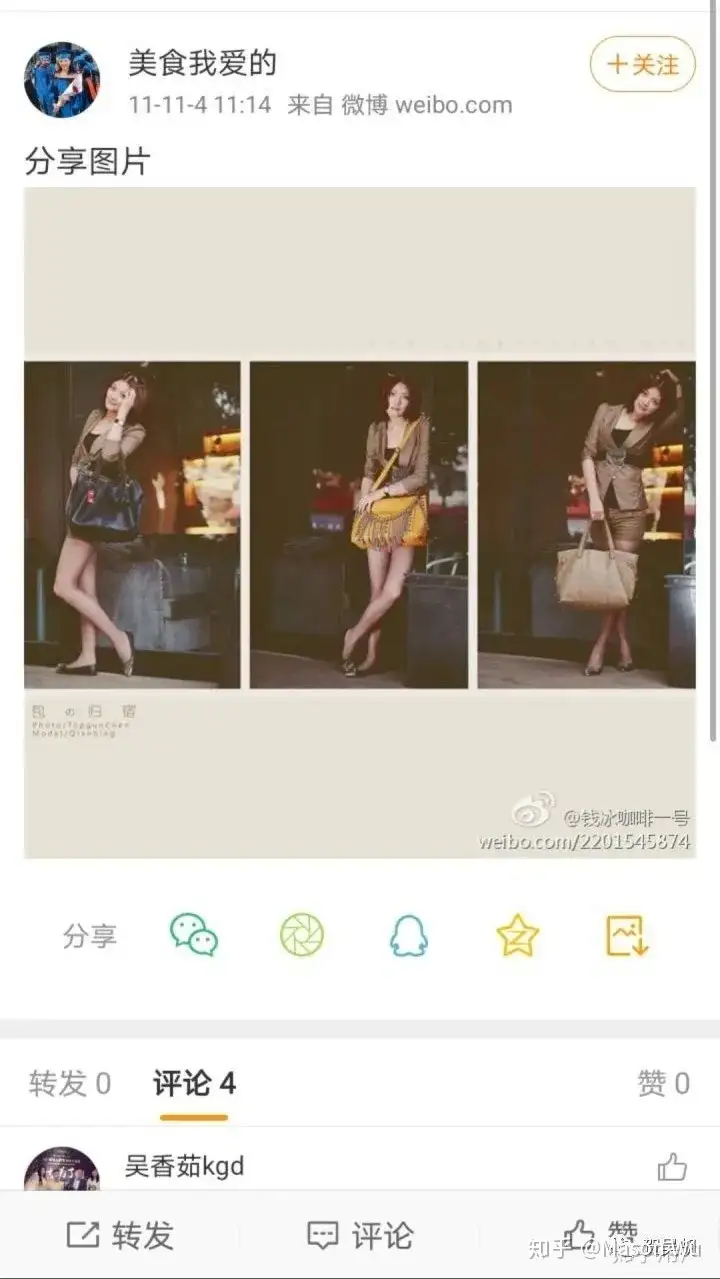Write a comment via bottom 评论
Screen dimensions: 720x1279
coord(360,1236)
